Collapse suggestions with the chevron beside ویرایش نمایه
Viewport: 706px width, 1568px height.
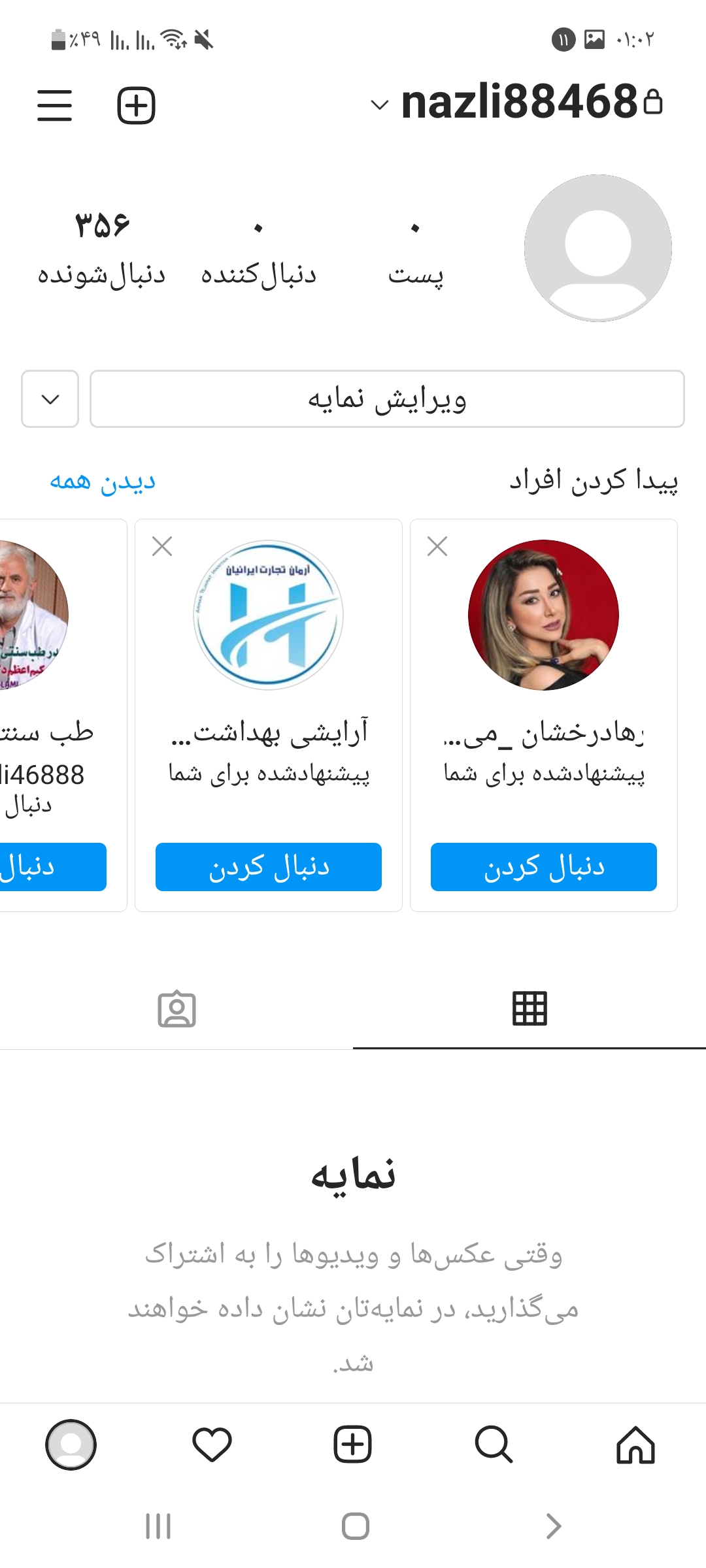tap(50, 399)
